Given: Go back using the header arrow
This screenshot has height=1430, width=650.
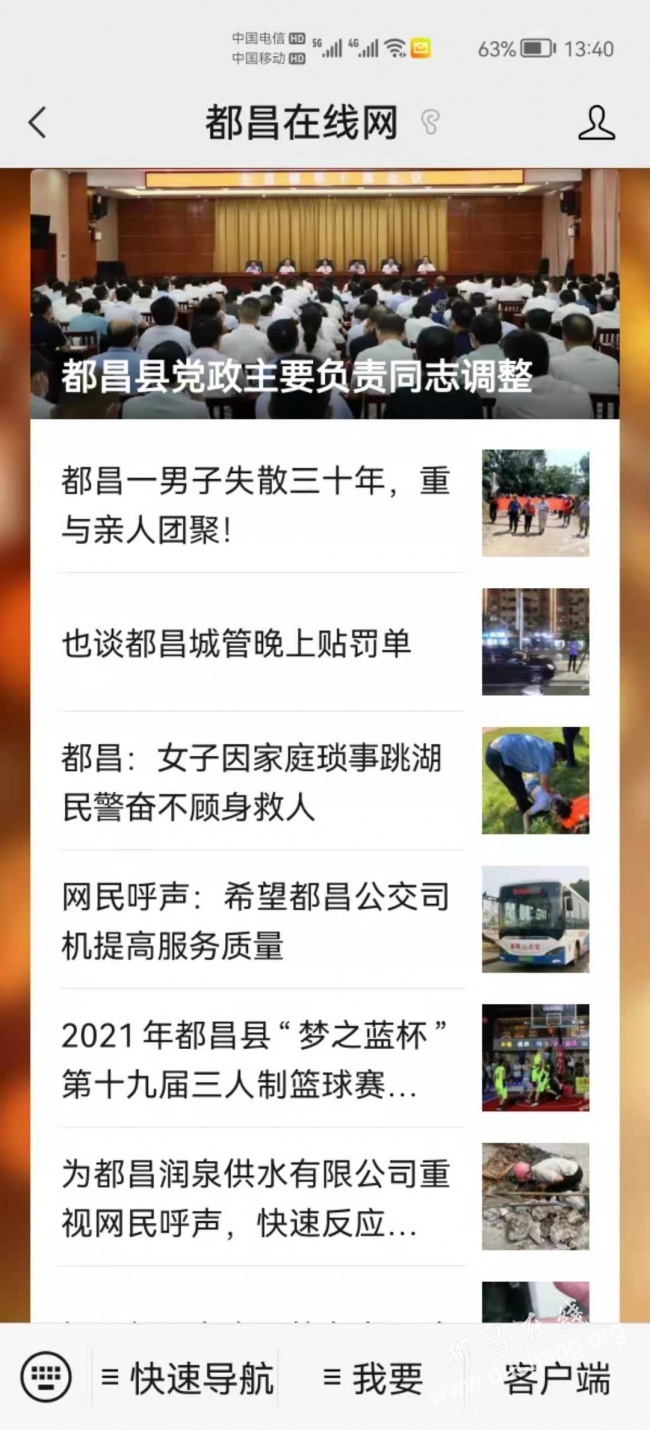Looking at the screenshot, I should click(37, 123).
